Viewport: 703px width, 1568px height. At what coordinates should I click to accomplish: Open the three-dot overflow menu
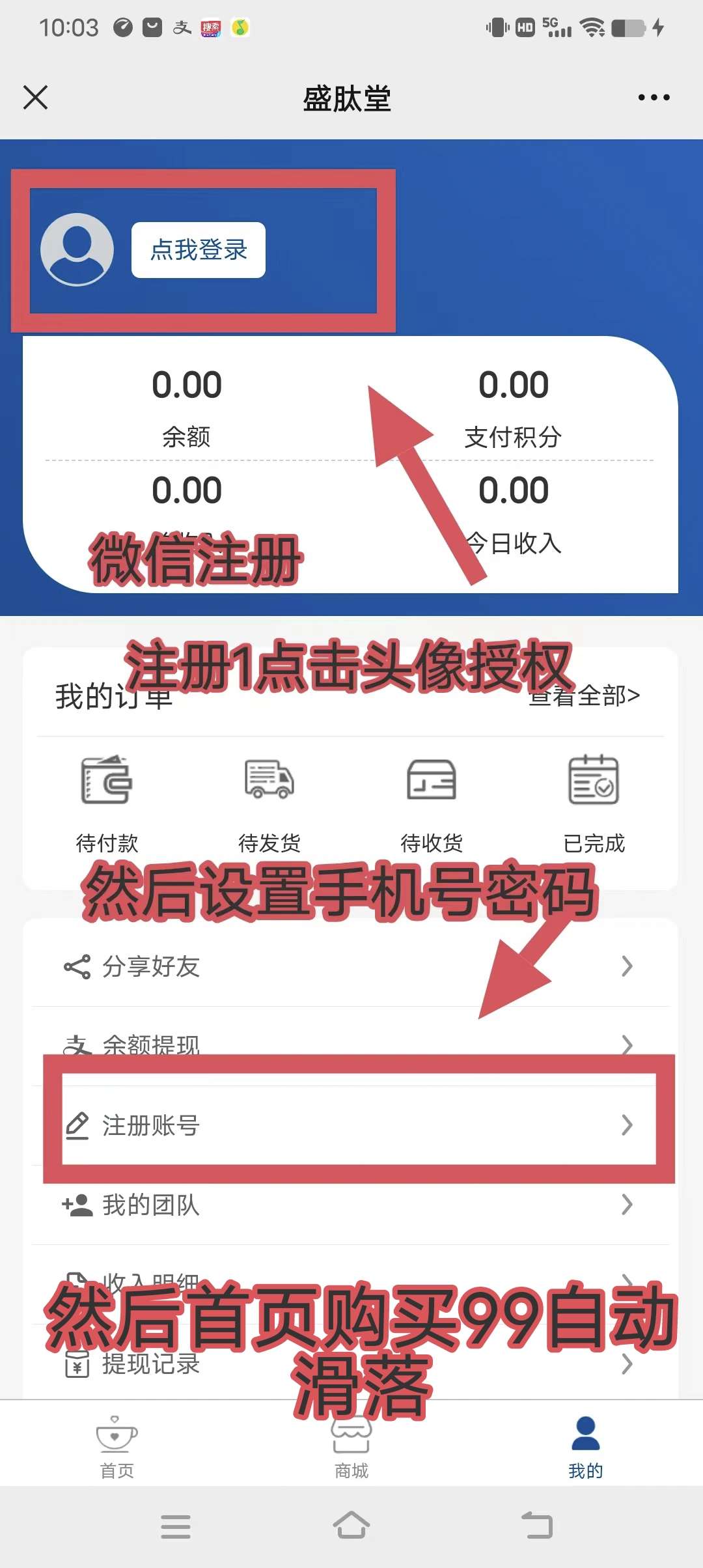[x=654, y=98]
